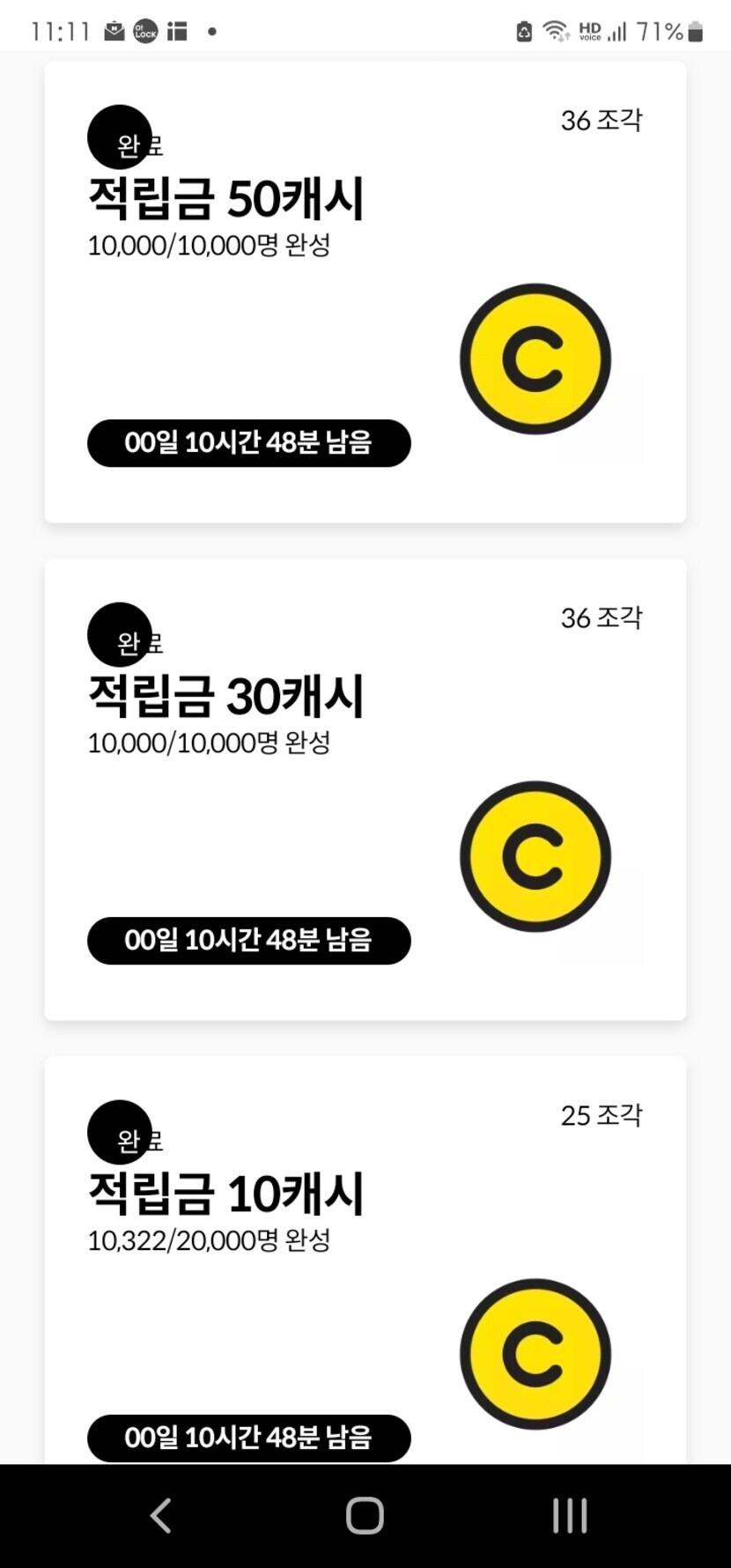The height and width of the screenshot is (1568, 731).
Task: Go back with the system back button
Action: click(160, 1515)
